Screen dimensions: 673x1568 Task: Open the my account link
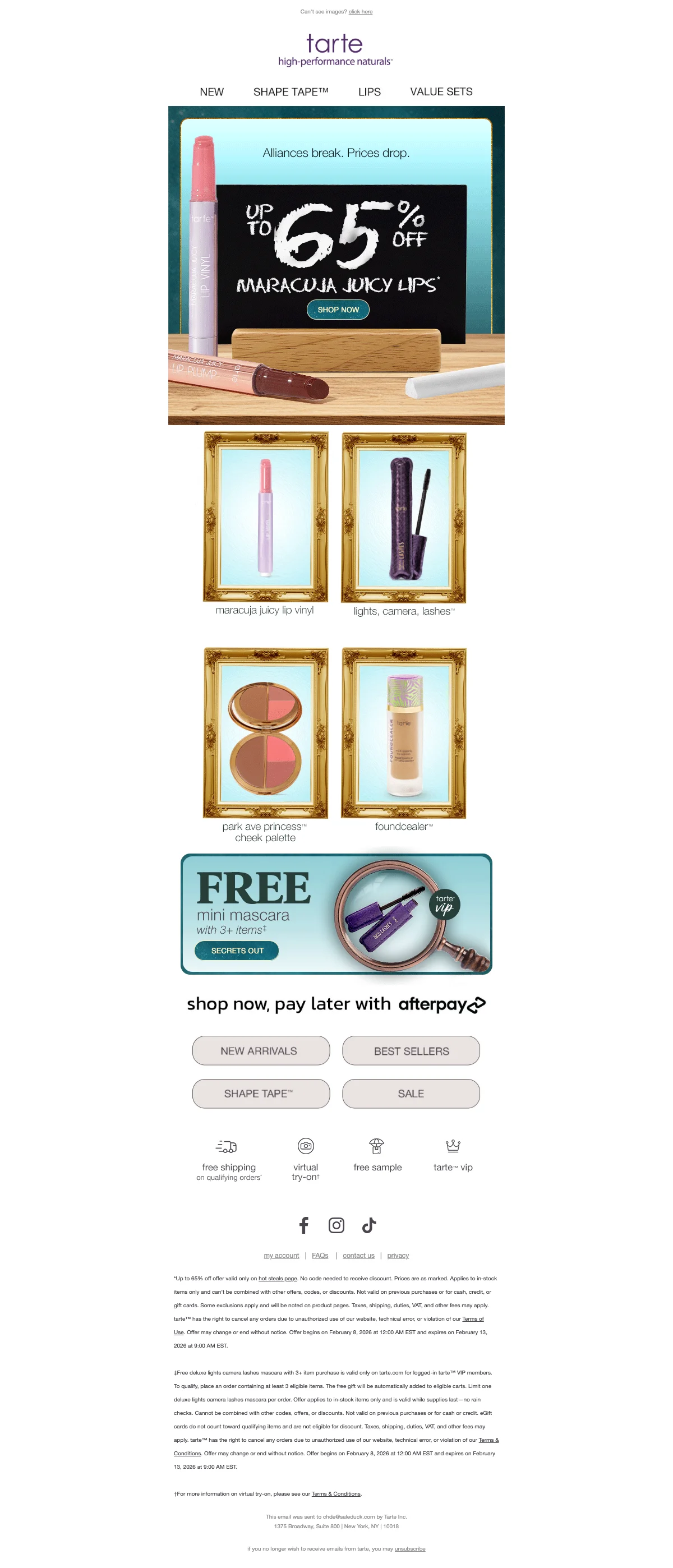click(x=281, y=1255)
